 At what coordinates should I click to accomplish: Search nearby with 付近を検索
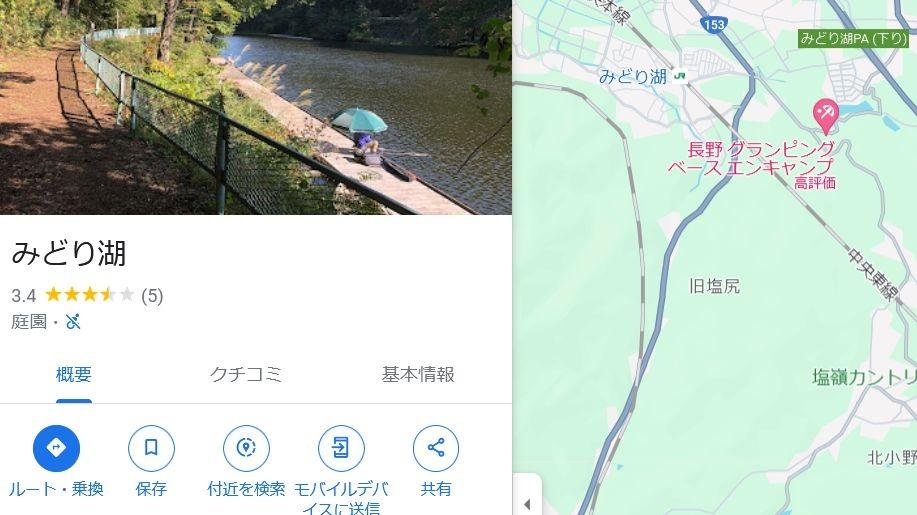[246, 448]
